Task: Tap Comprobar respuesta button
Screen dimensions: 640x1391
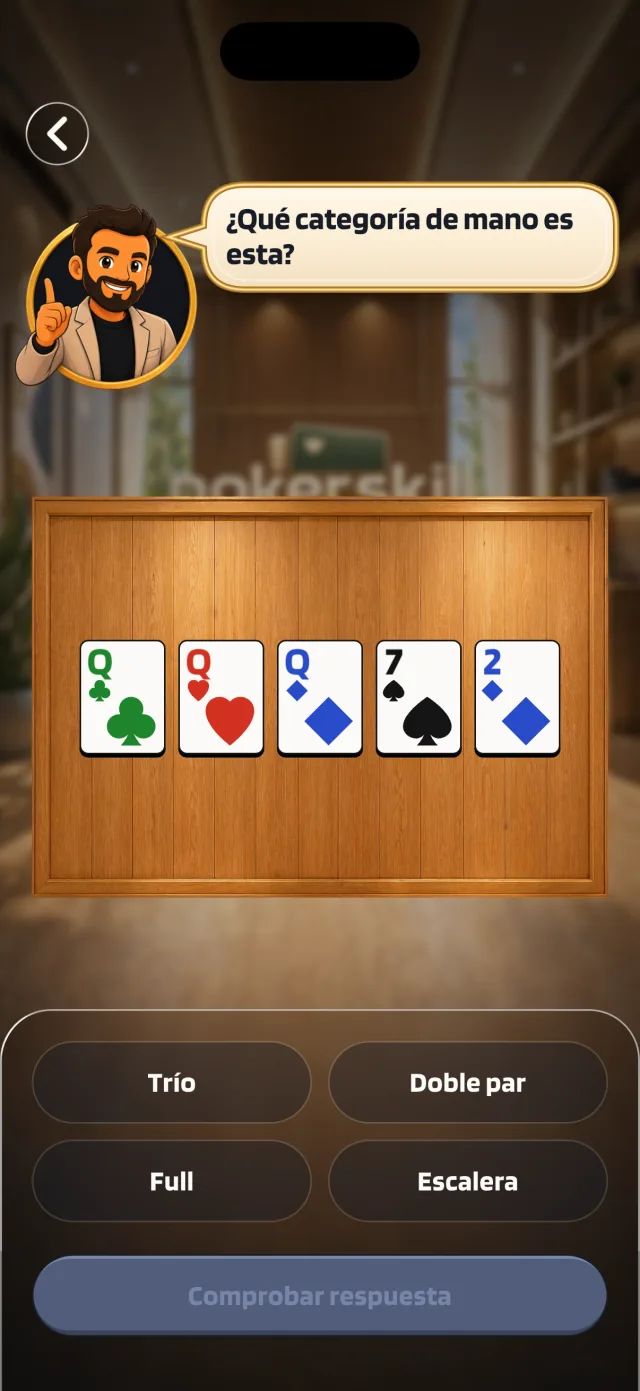Action: tap(320, 1295)
